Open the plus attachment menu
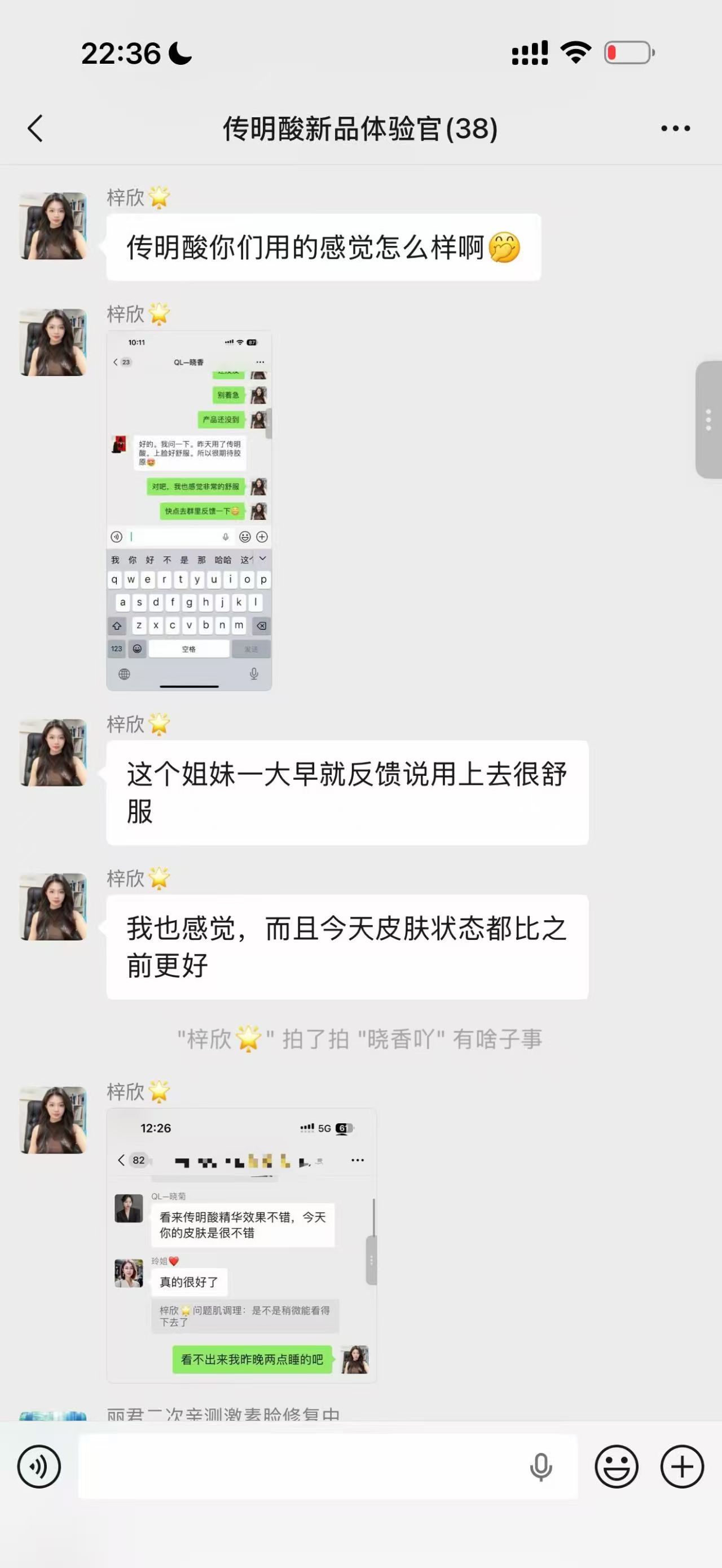The width and height of the screenshot is (722, 1568). pos(682,1467)
